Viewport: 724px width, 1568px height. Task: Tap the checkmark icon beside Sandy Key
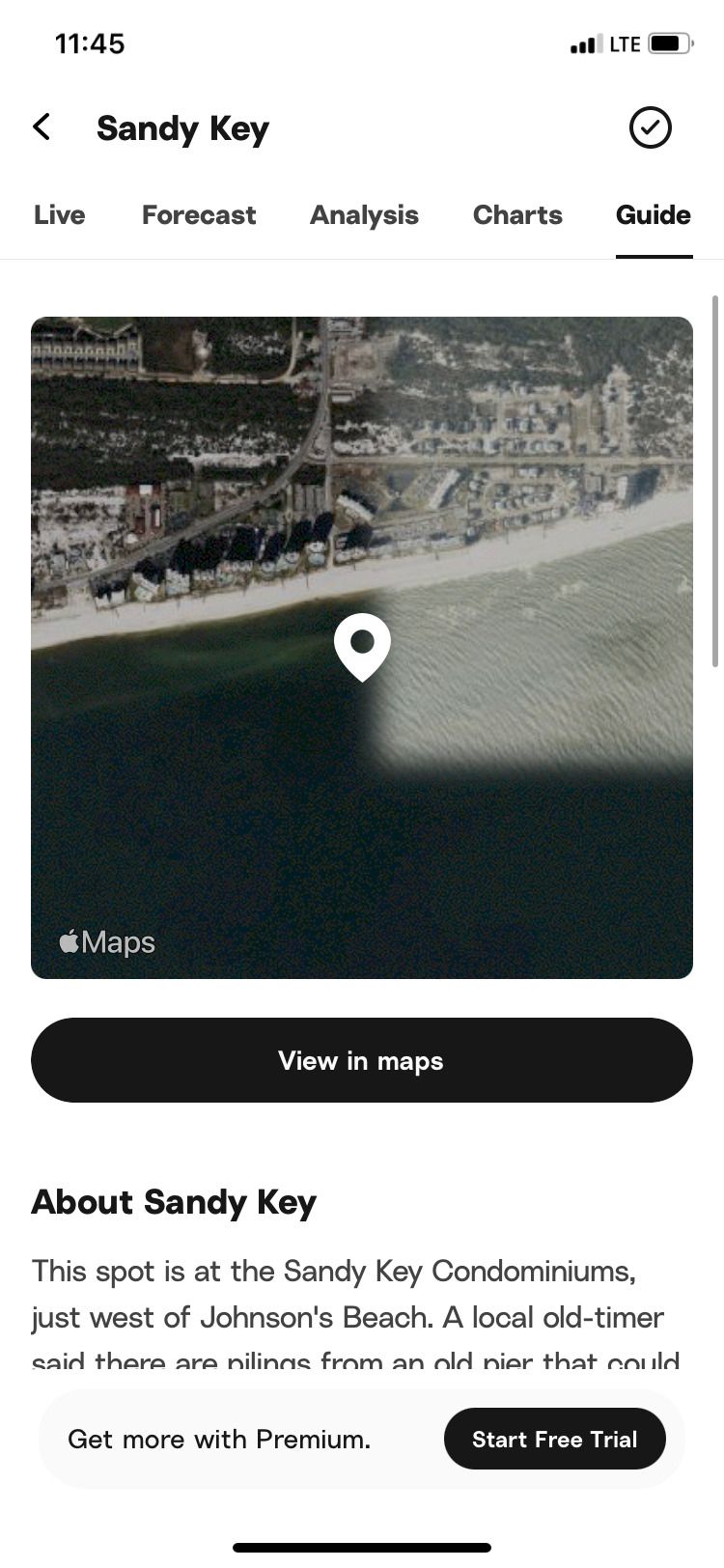650,126
